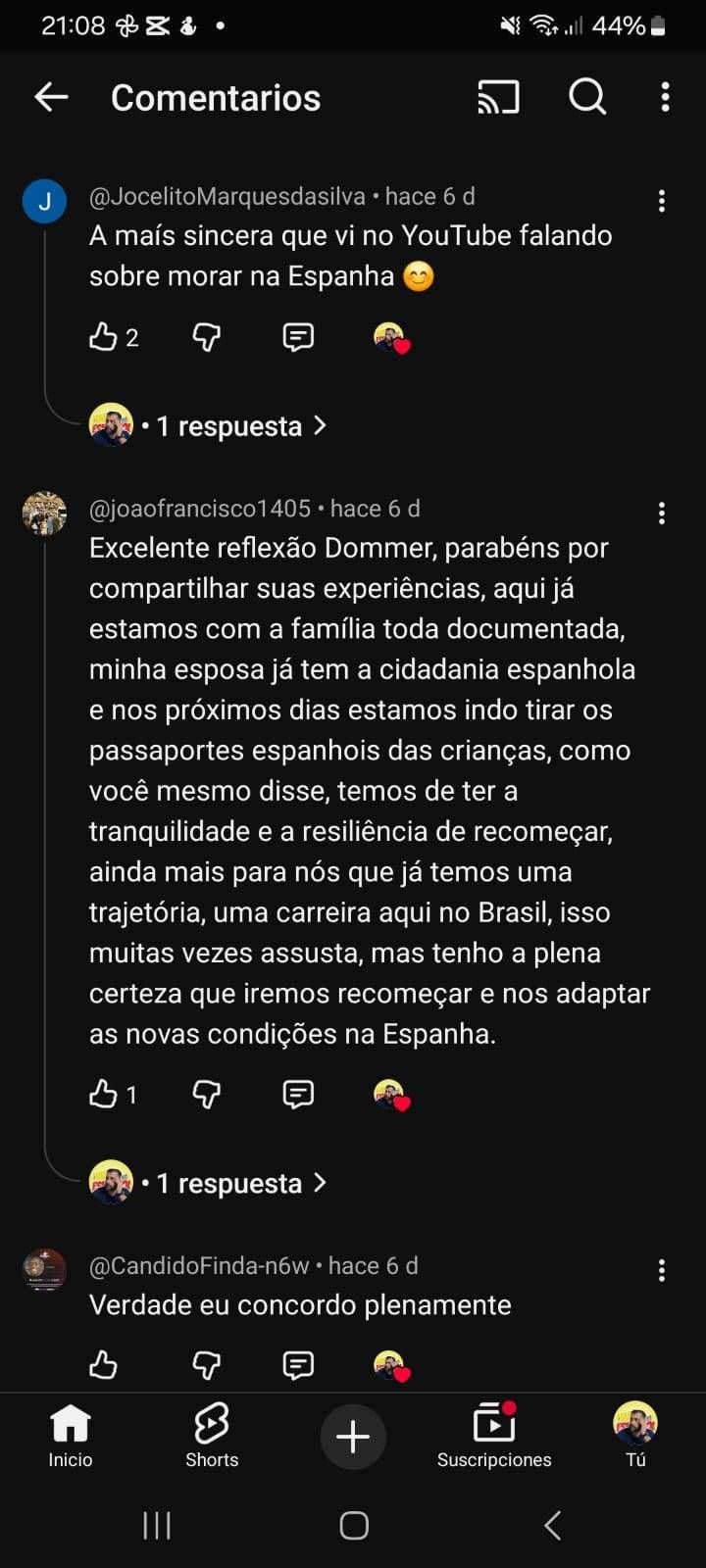
Task: Open the app bar overflow menu
Action: [x=665, y=97]
